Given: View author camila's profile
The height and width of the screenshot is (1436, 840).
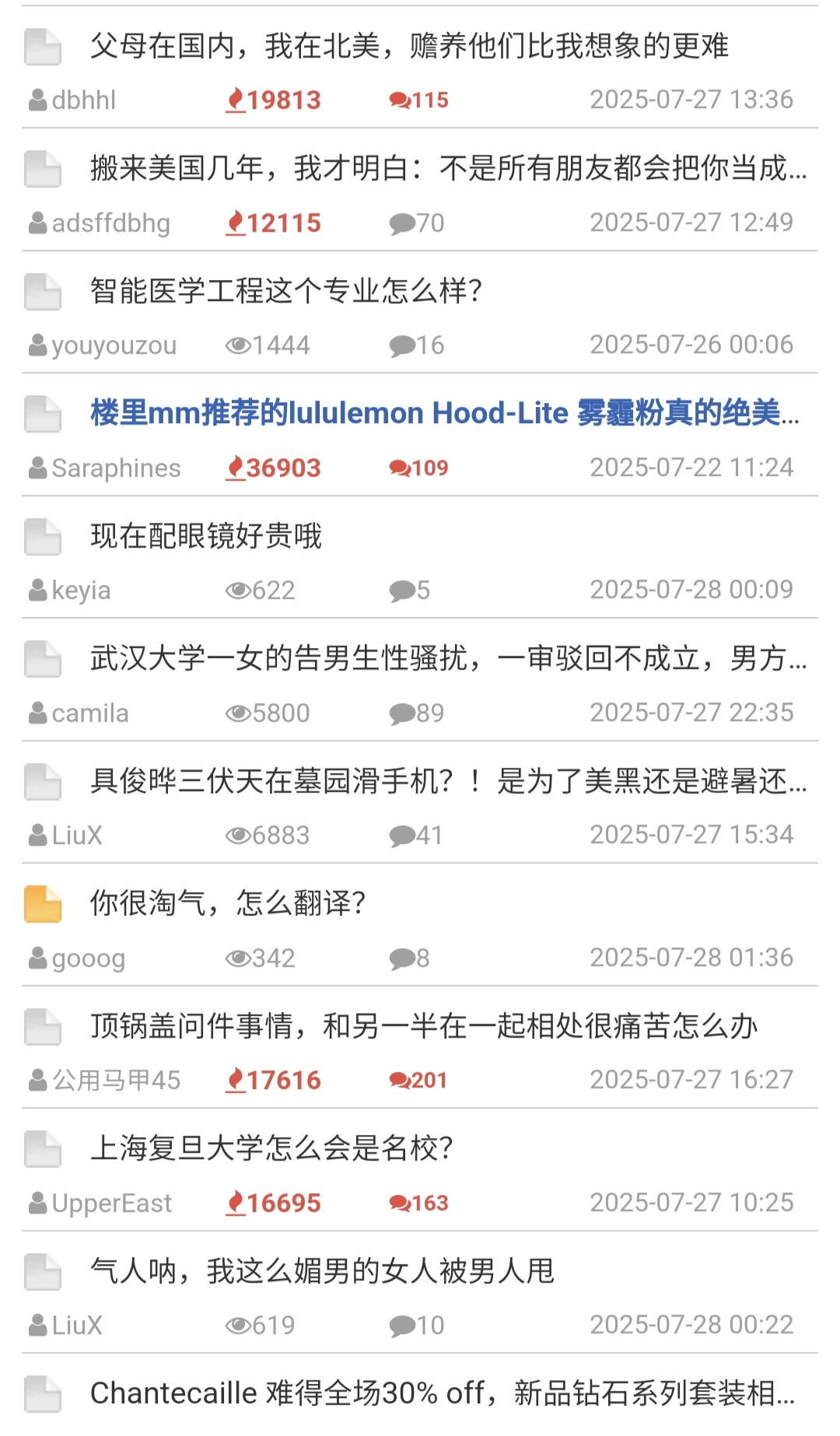Looking at the screenshot, I should (79, 713).
